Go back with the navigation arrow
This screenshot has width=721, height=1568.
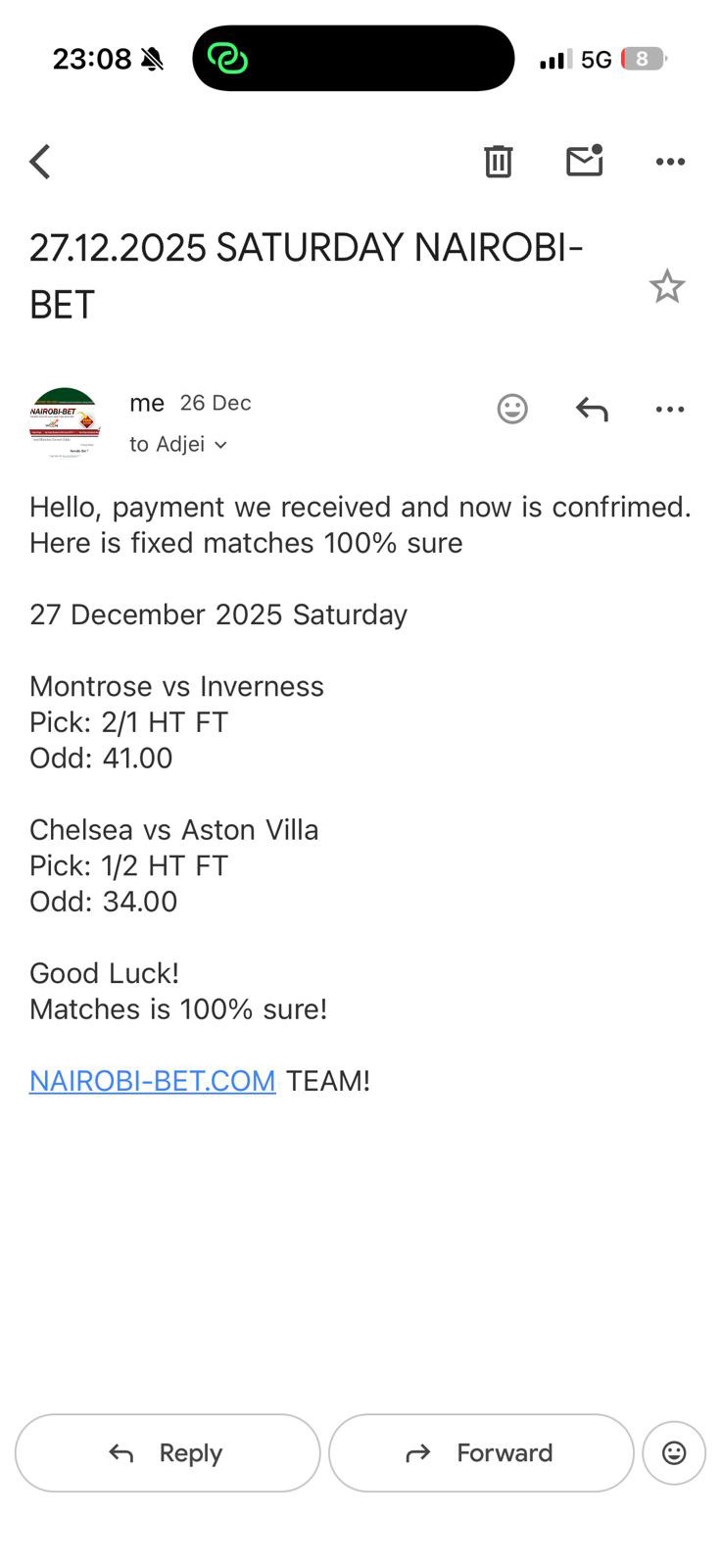(39, 162)
